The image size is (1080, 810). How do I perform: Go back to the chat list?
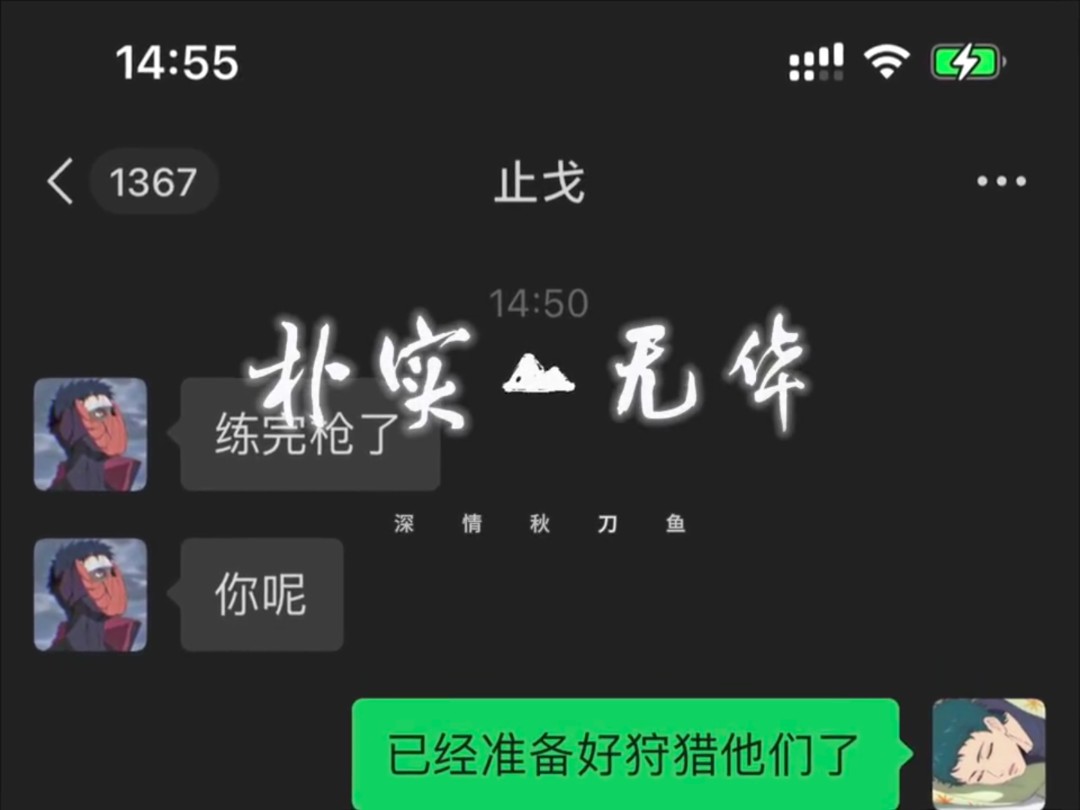click(x=62, y=182)
